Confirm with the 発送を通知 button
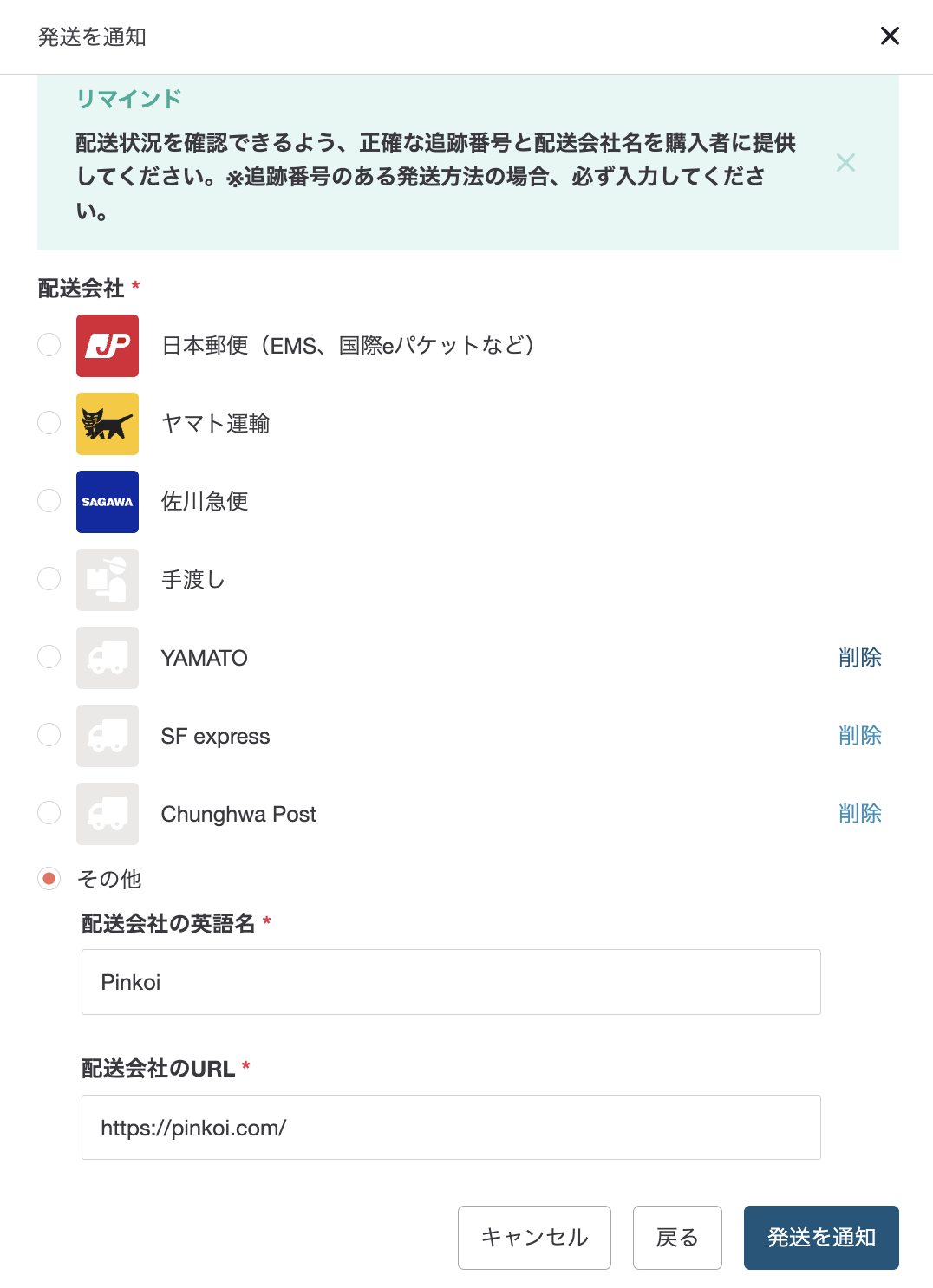This screenshot has height=1288, width=933. [821, 1238]
